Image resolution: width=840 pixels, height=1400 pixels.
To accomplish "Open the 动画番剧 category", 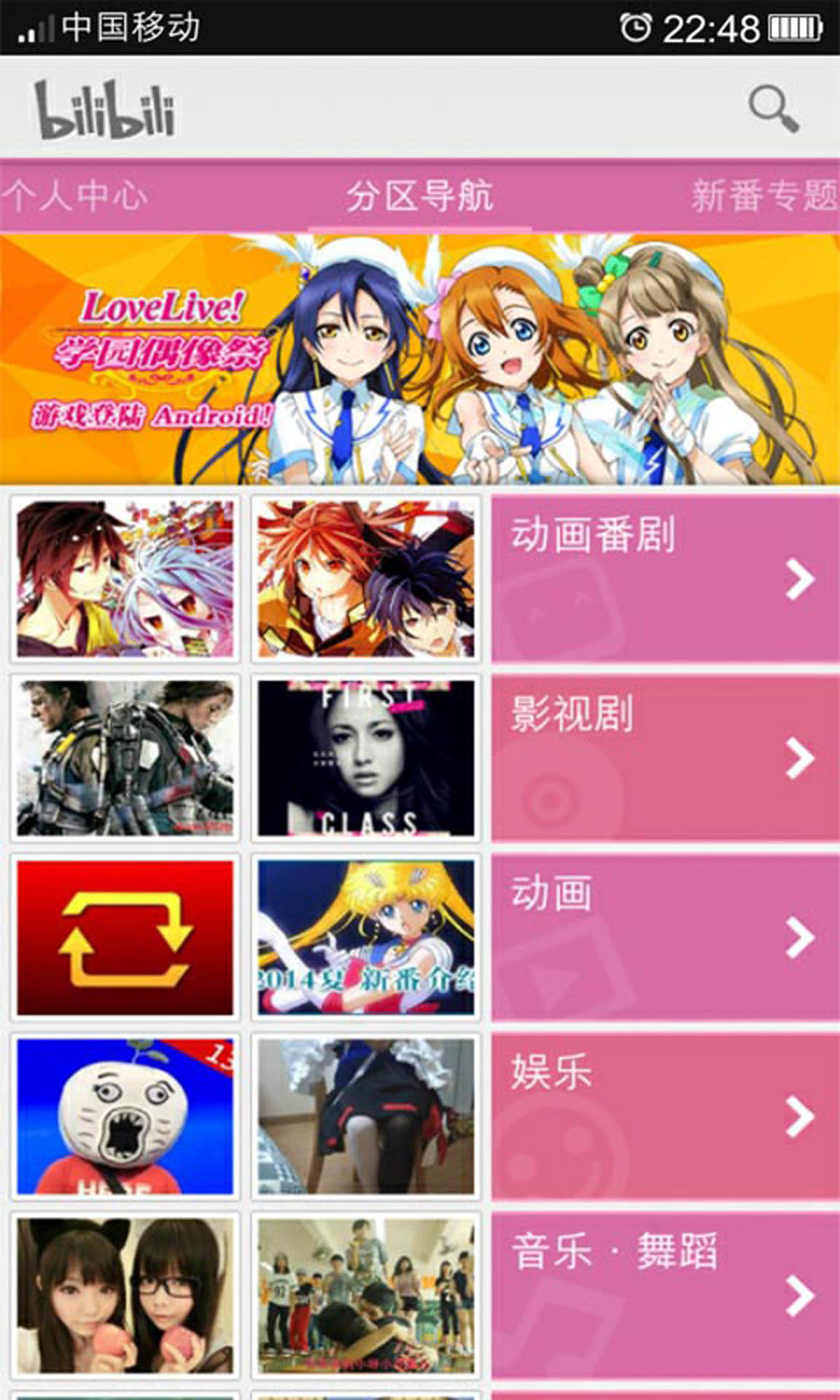I will 664,578.
